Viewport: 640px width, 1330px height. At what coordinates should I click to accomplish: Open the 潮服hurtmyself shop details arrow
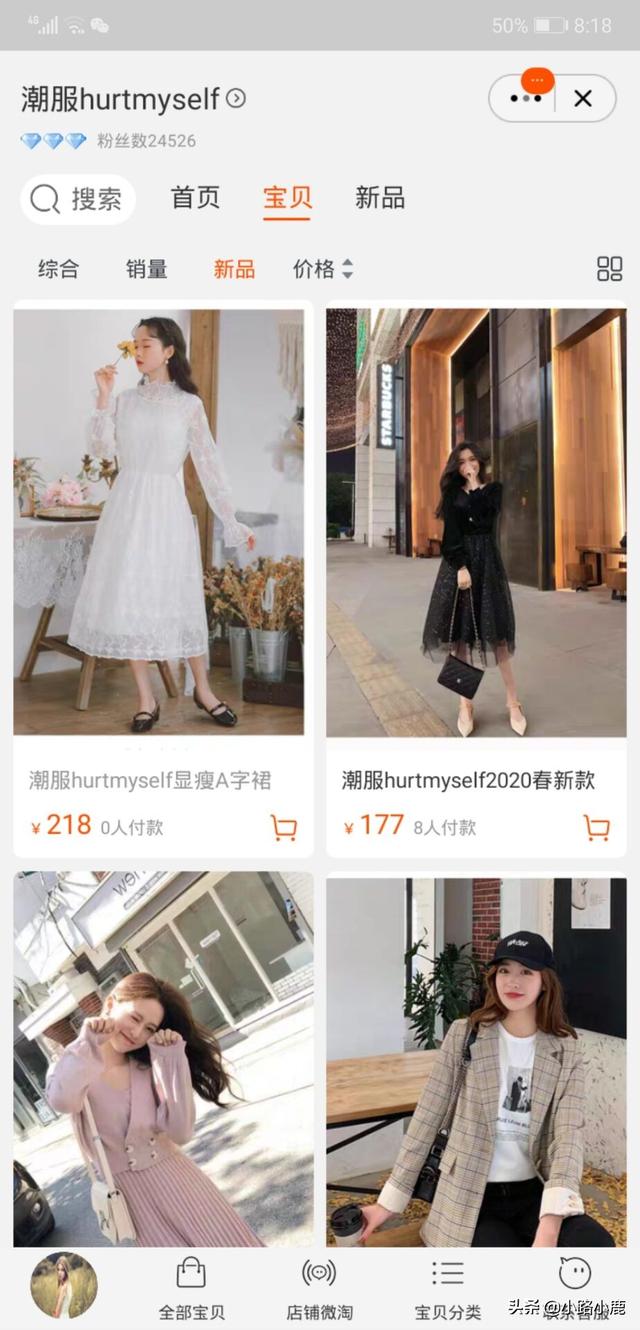coord(236,98)
